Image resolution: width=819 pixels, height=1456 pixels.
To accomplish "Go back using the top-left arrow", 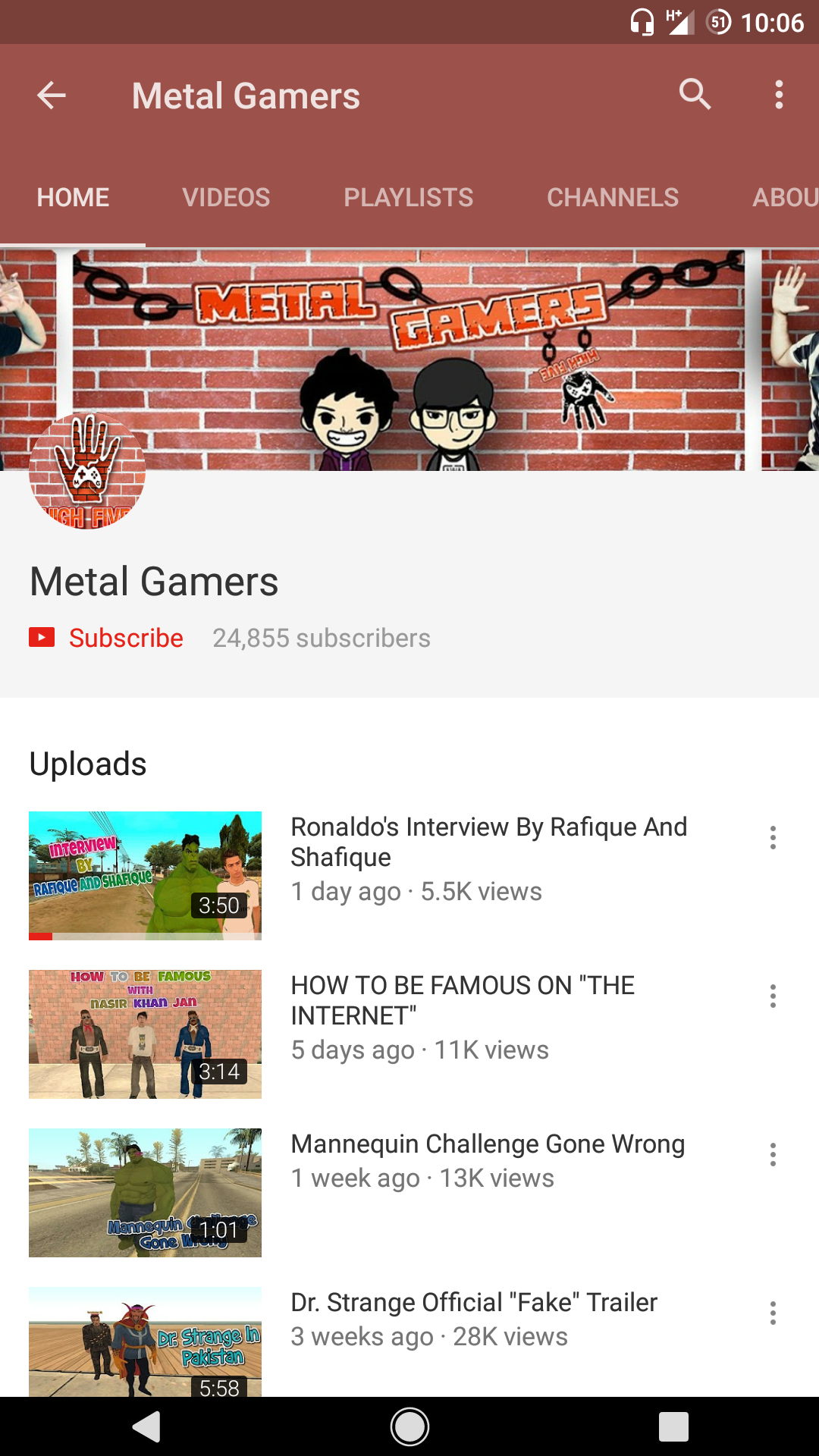I will [x=52, y=96].
